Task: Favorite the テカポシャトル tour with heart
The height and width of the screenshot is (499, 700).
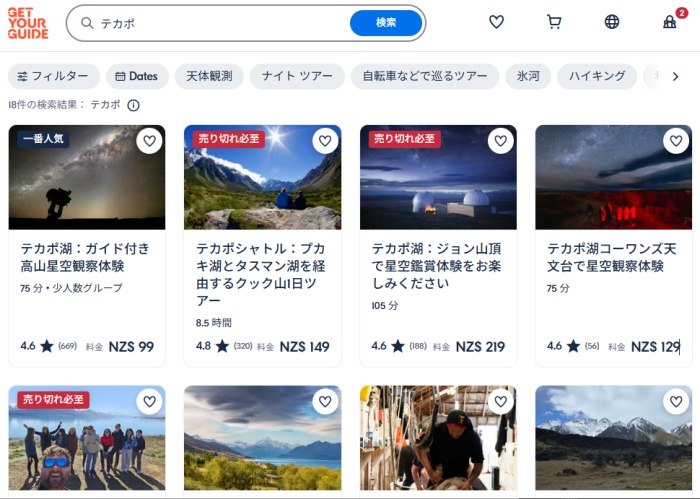Action: pyautogui.click(x=325, y=141)
